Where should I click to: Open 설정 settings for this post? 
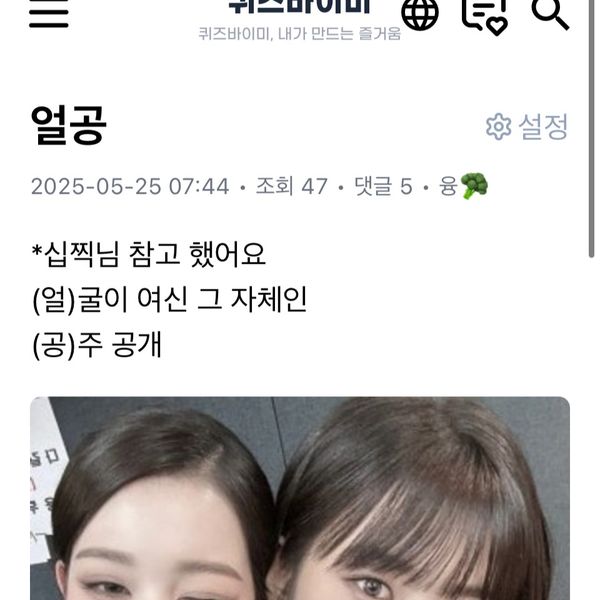pos(527,127)
